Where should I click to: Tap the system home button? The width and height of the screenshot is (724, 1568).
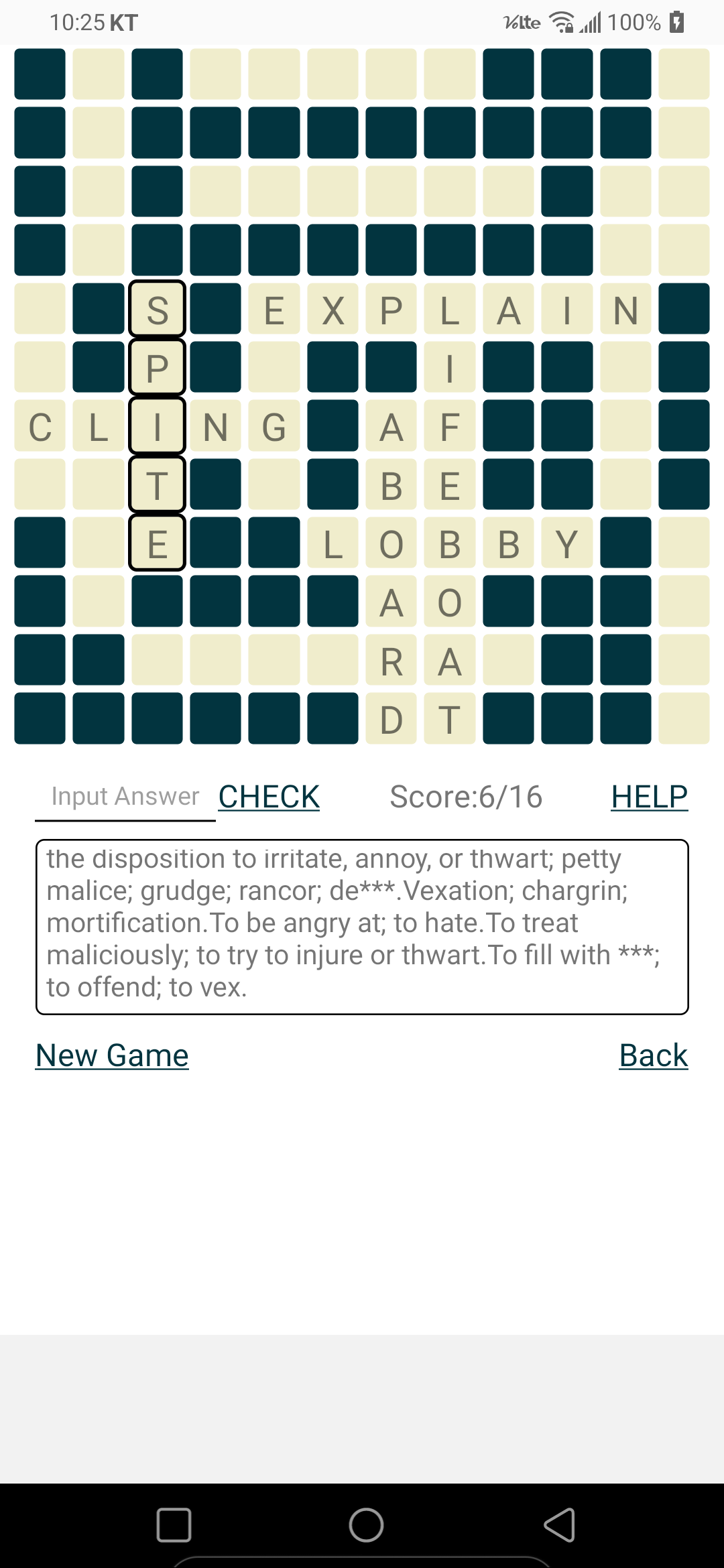click(366, 1526)
